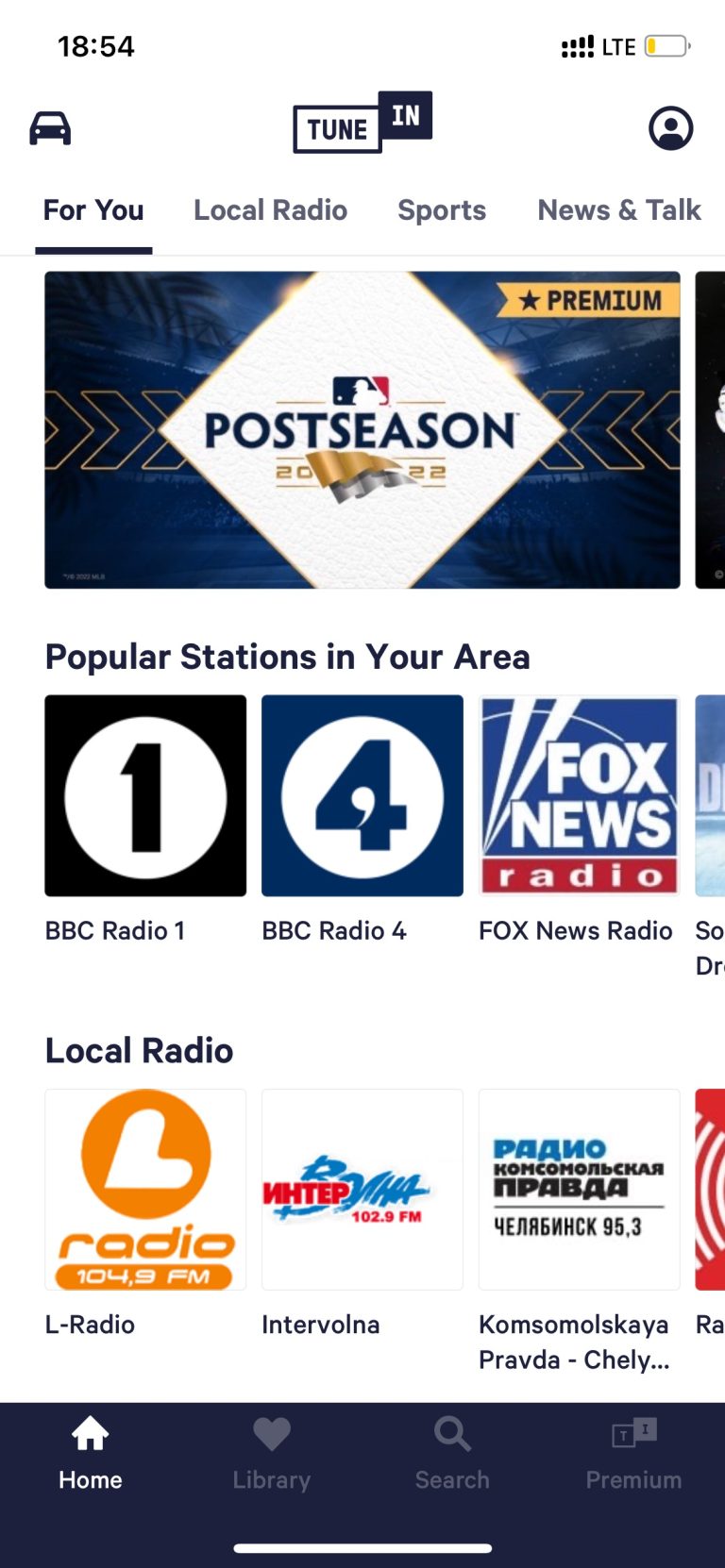Open CarPlay mode via the car icon
Image resolution: width=725 pixels, height=1568 pixels.
(50, 127)
